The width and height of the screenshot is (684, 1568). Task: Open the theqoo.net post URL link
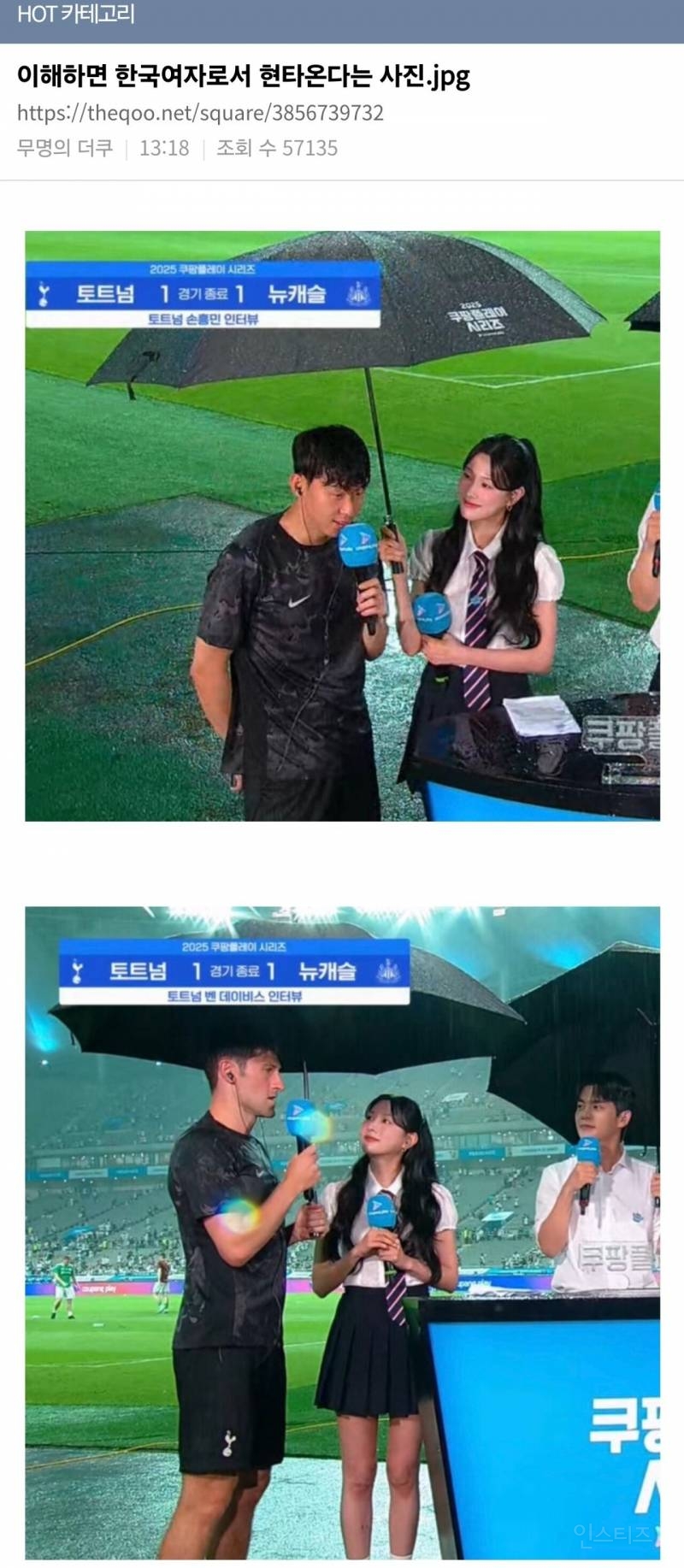click(x=200, y=113)
